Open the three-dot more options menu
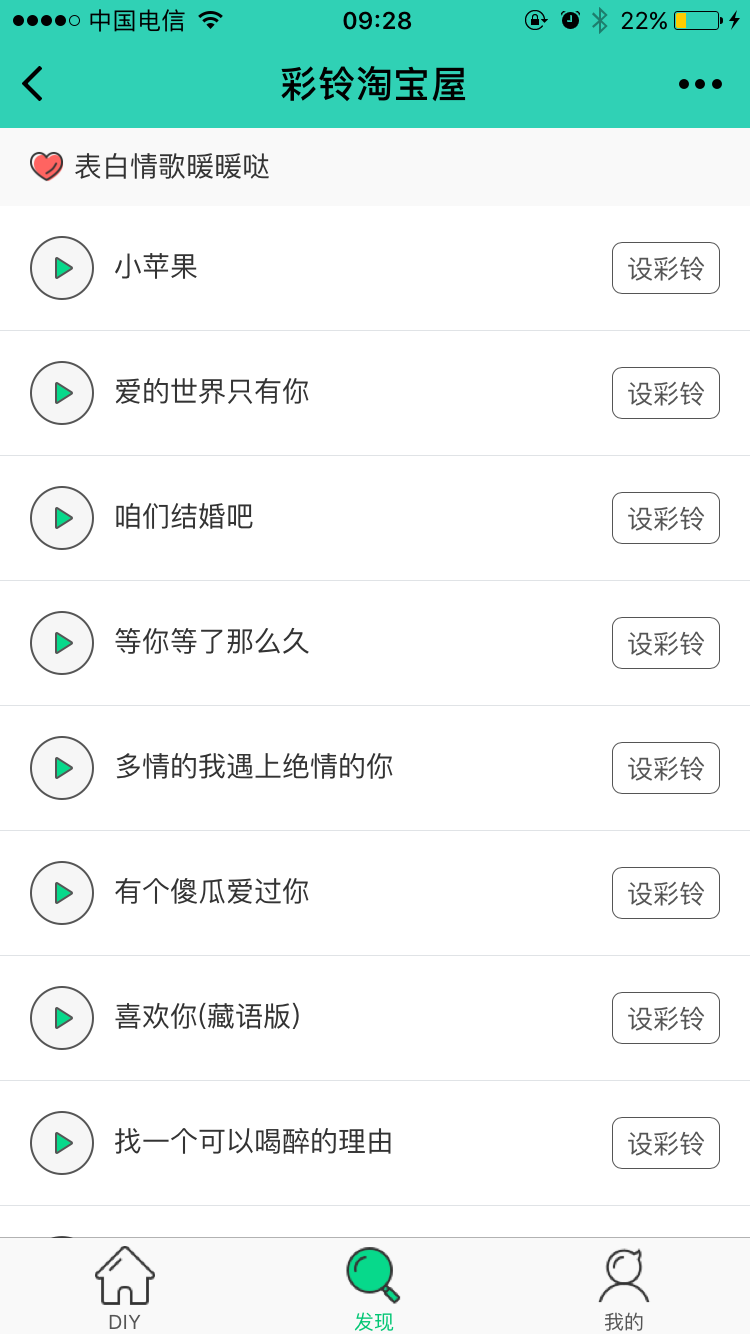This screenshot has width=750, height=1334. coord(700,84)
